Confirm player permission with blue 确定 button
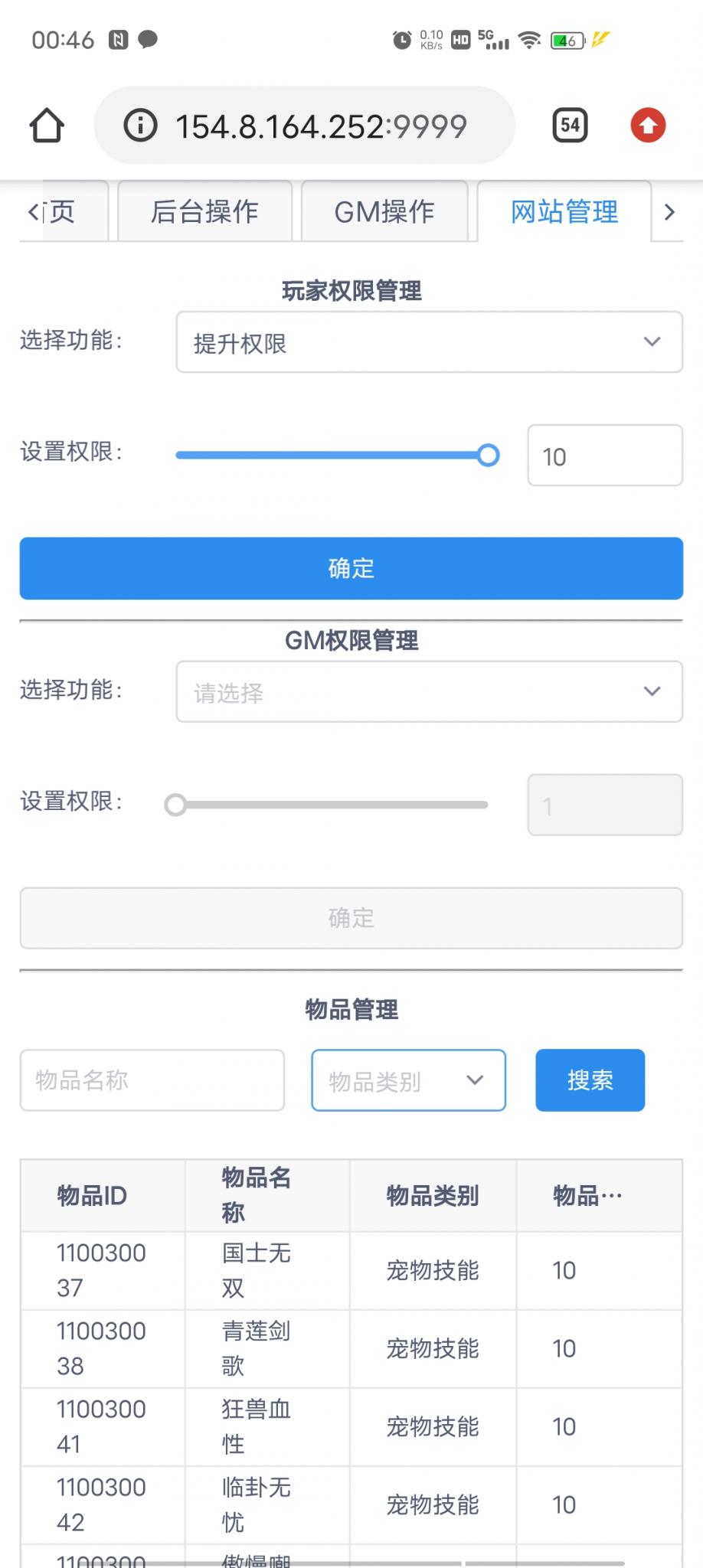This screenshot has height=1568, width=703. tap(351, 568)
